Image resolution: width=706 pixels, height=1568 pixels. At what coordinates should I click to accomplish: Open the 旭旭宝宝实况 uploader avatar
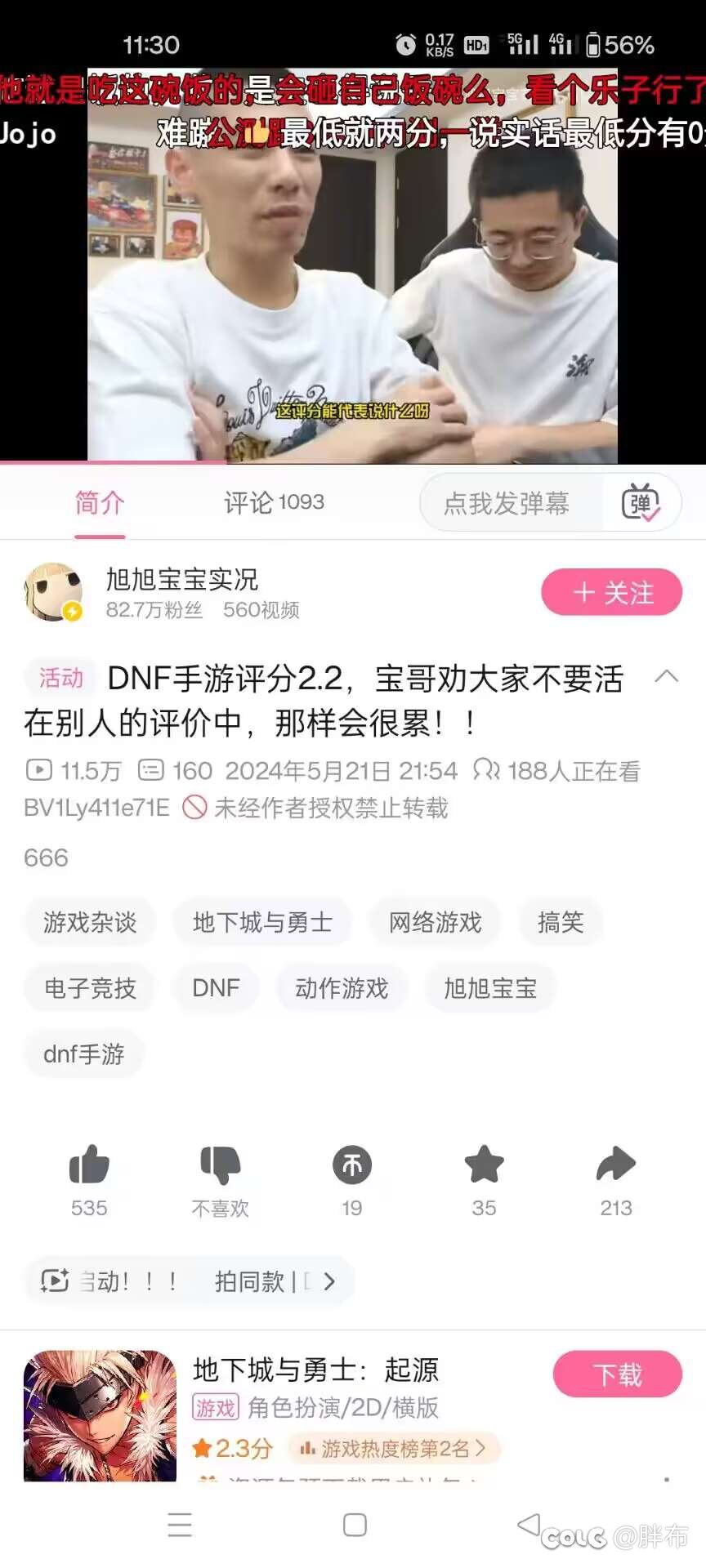pos(54,592)
